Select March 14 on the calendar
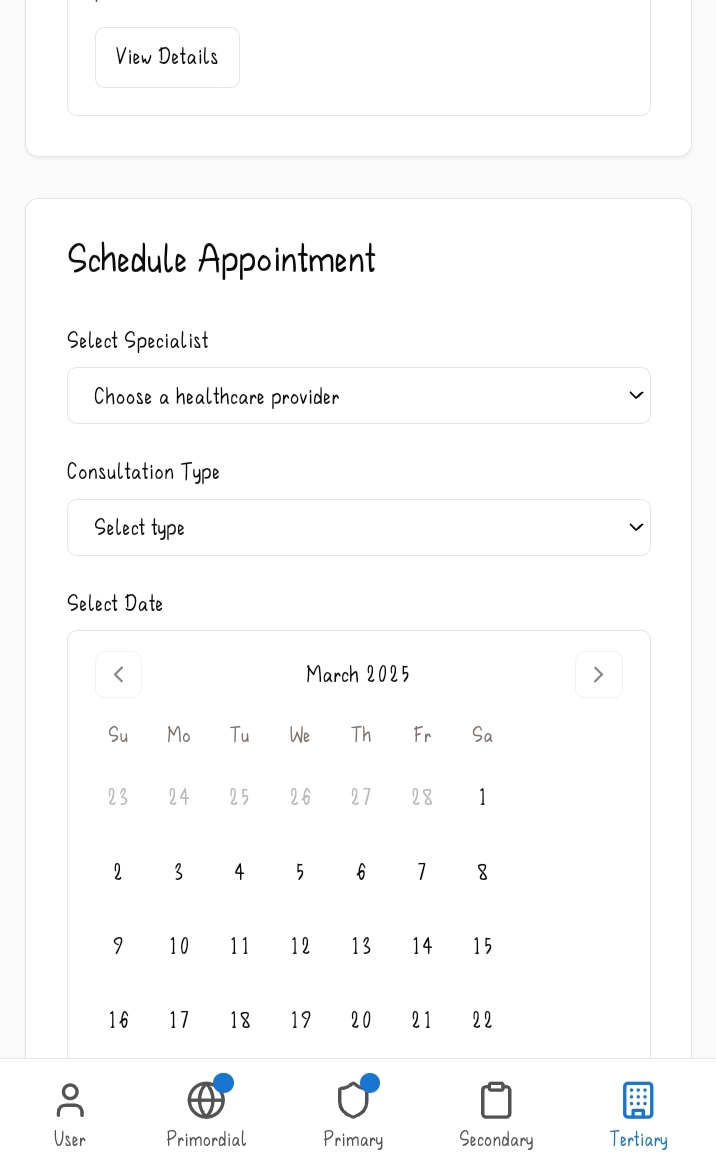The width and height of the screenshot is (716, 1160). point(422,946)
